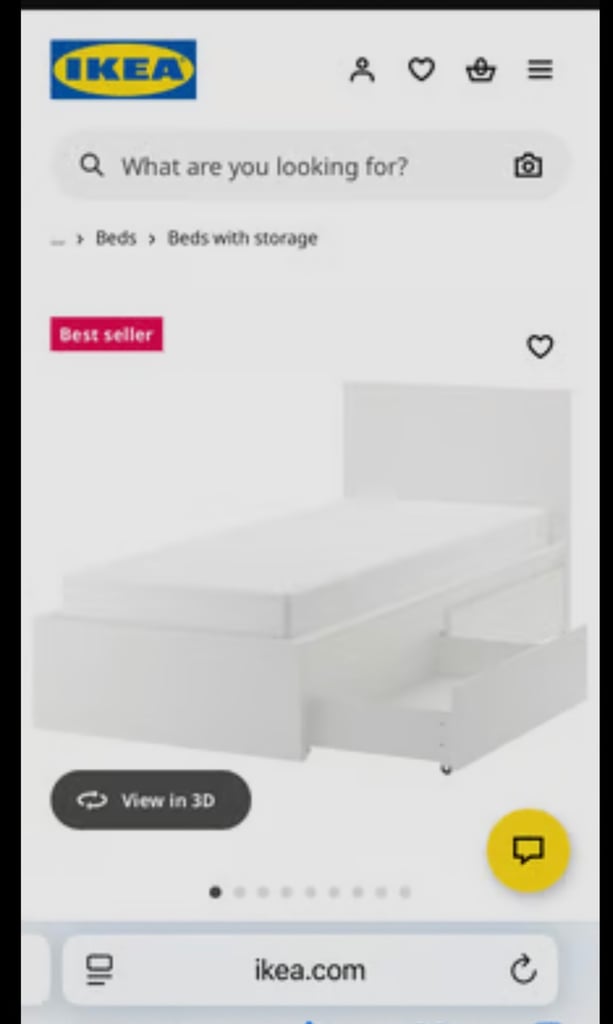Open the hamburger menu
Screen dimensions: 613x1024
540,70
